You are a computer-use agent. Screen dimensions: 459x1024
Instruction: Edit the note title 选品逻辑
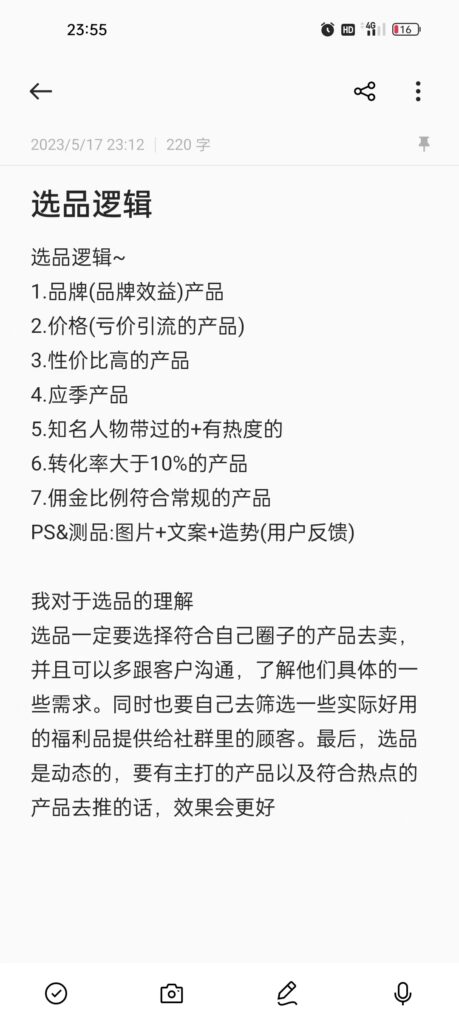coord(91,204)
